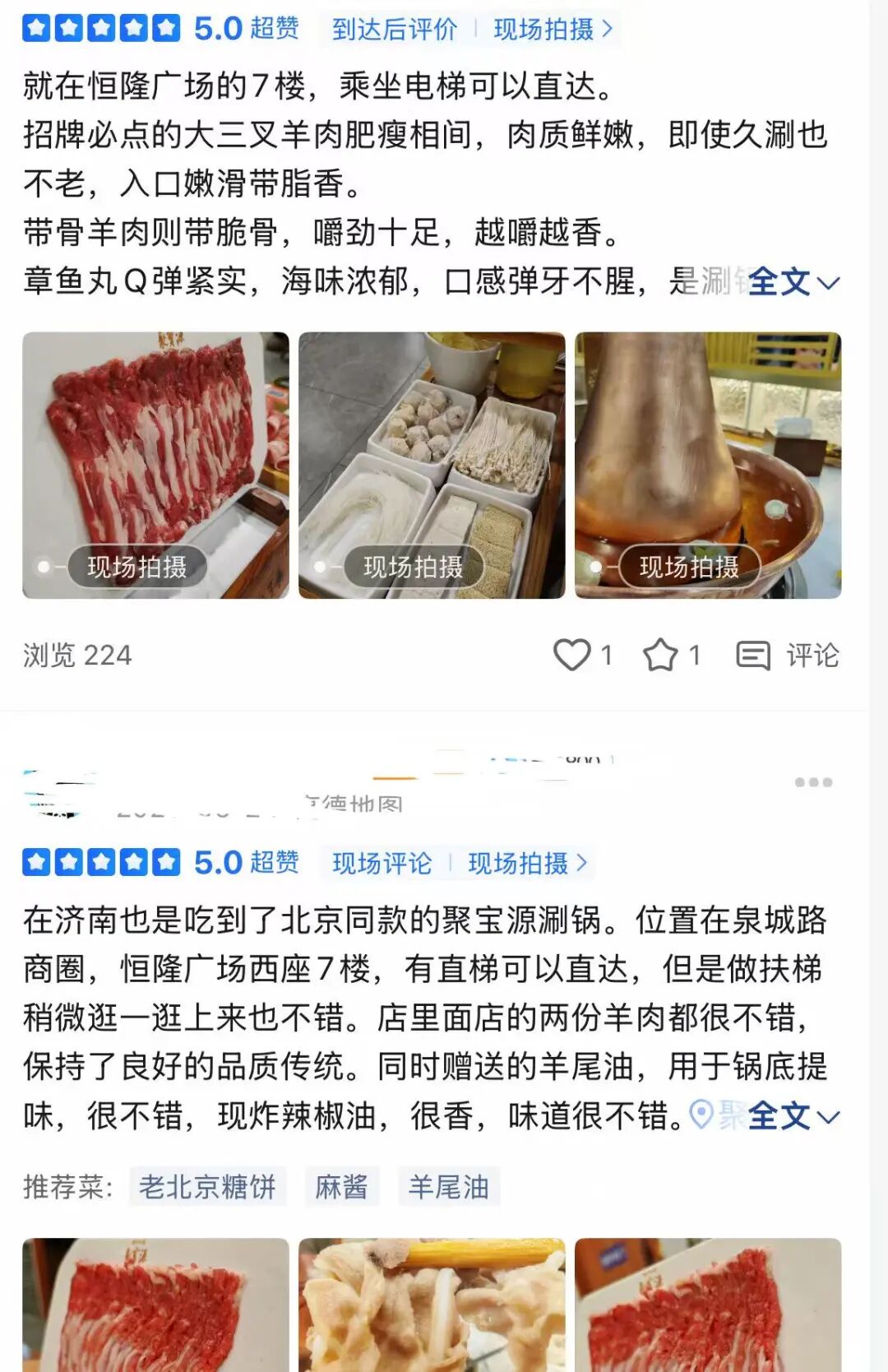
Task: Open the sliced lamb photo in first review
Action: click(x=155, y=465)
